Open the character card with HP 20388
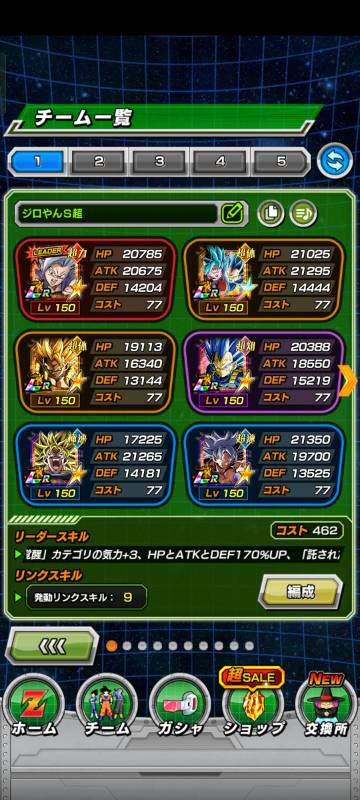This screenshot has height=800, width=360. tap(264, 372)
